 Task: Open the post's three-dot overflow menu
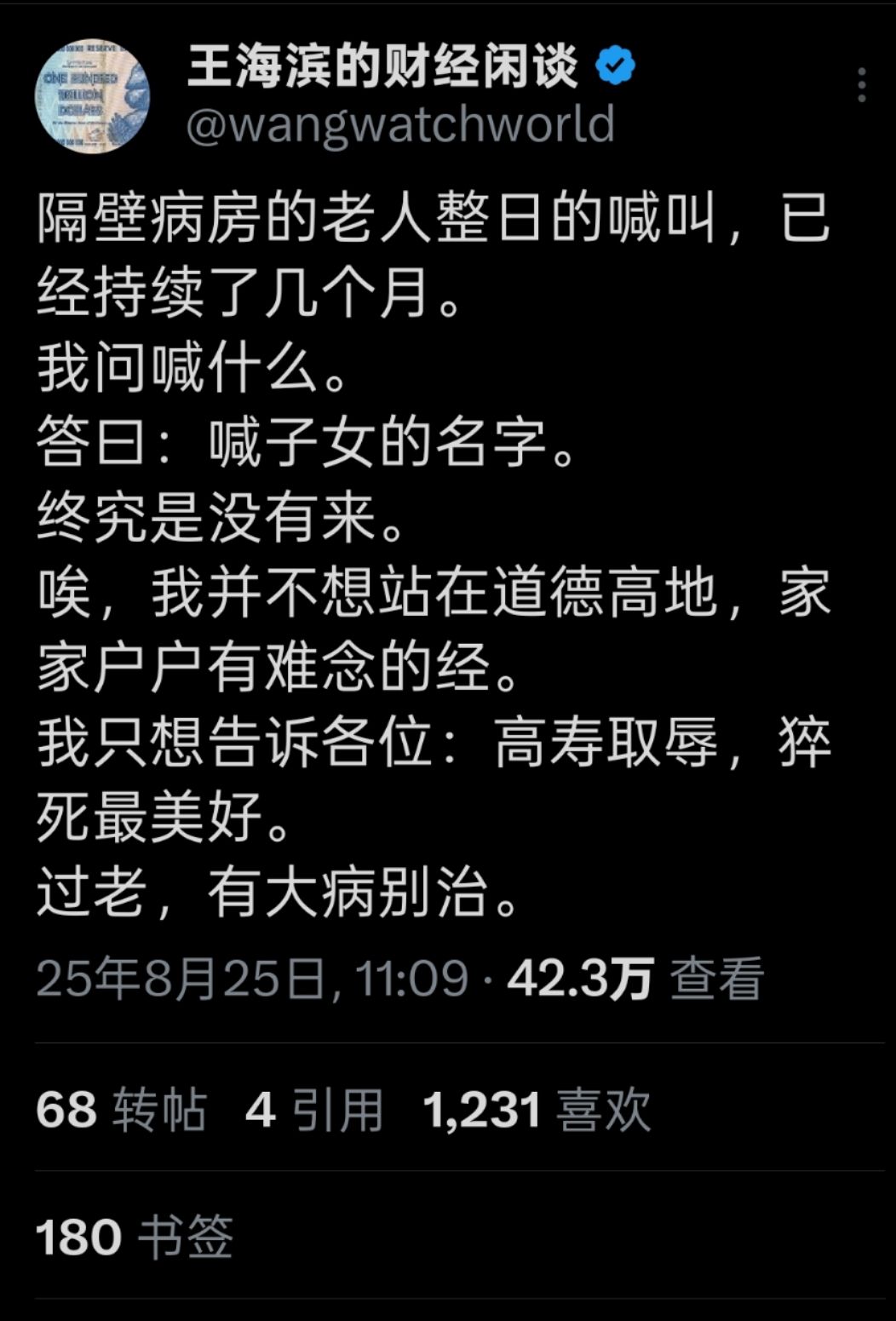pos(862,85)
